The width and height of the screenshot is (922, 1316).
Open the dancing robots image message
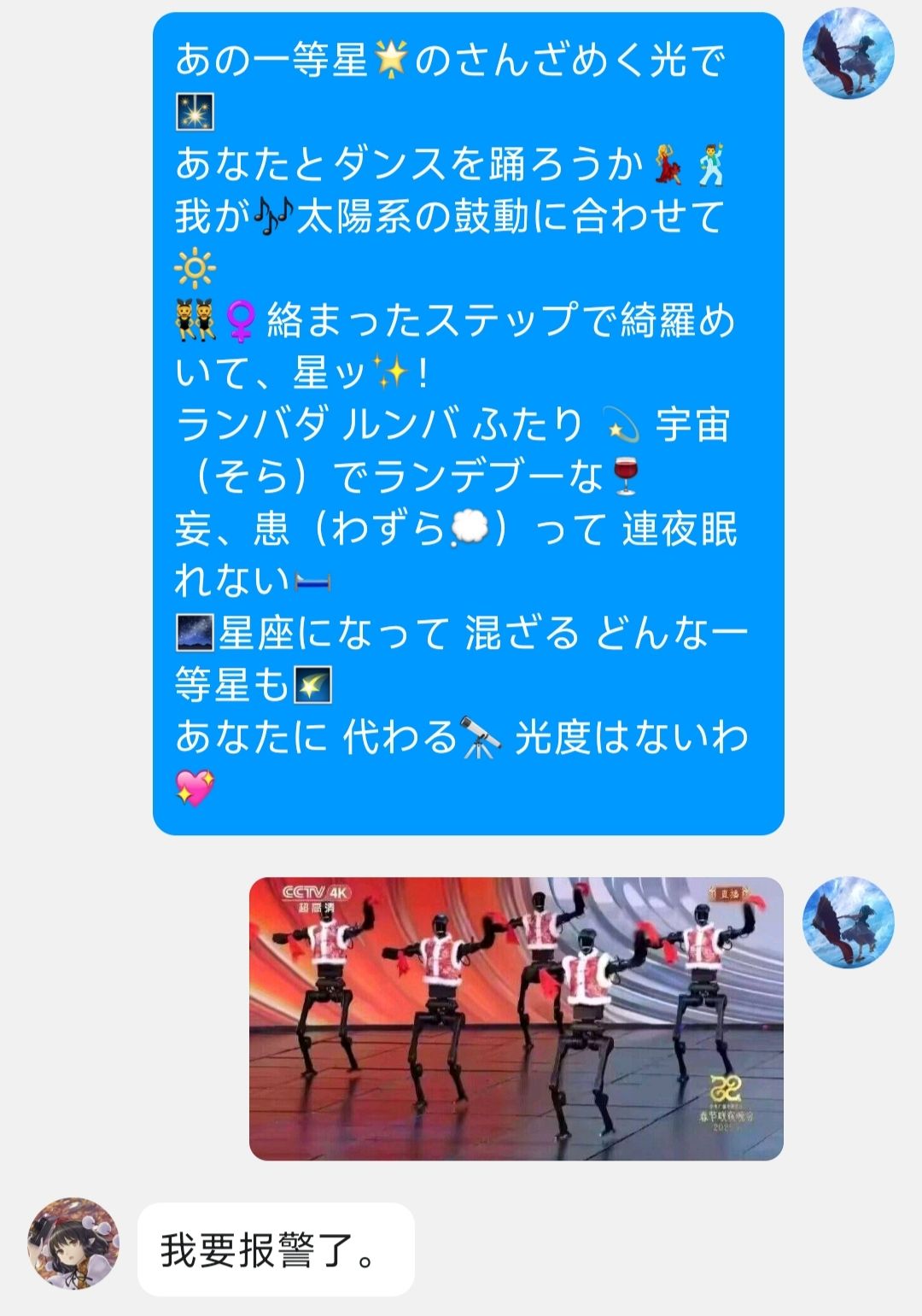516,1018
